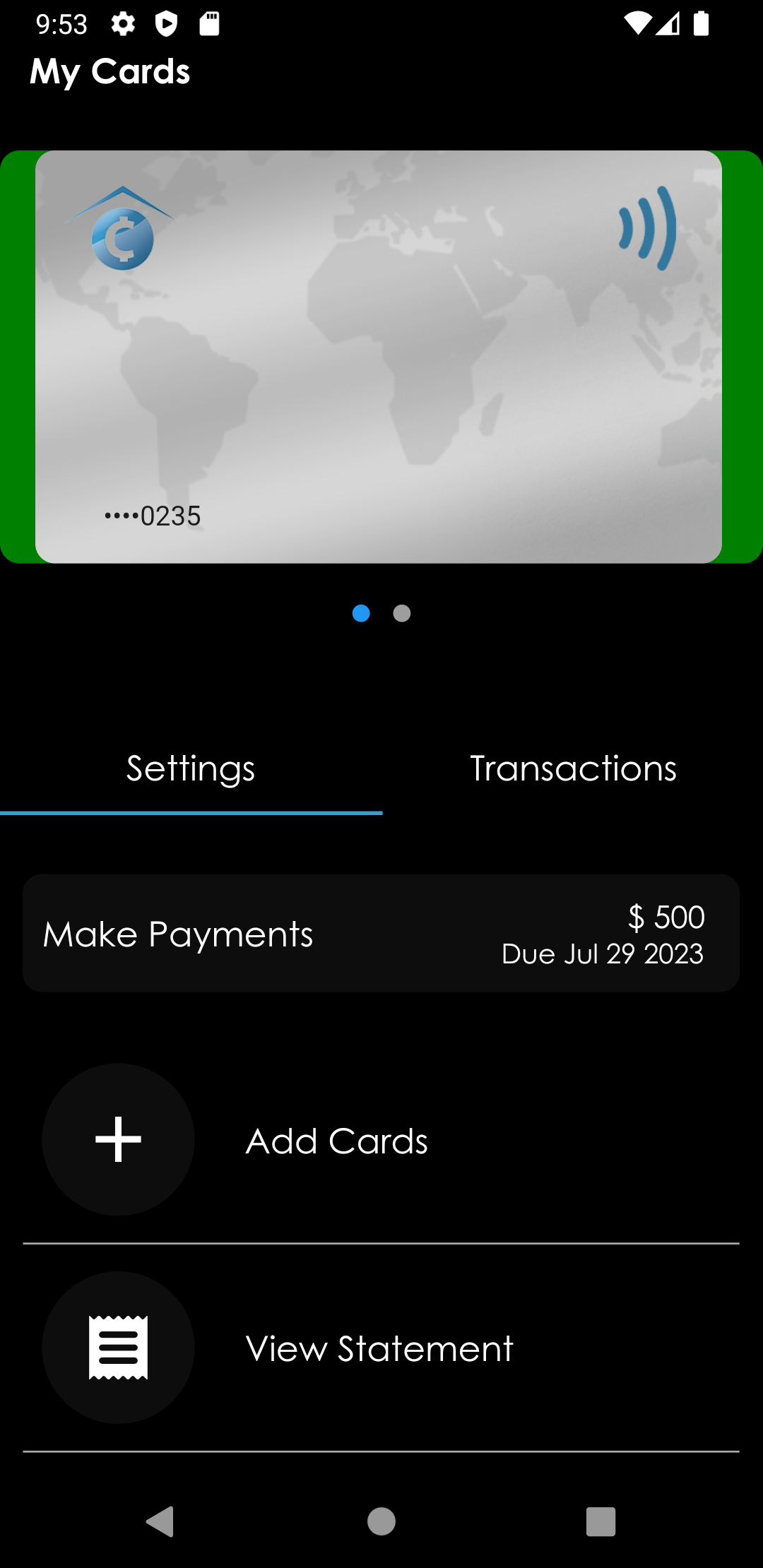The image size is (763, 1568).
Task: Go to the home screen
Action: pos(381,1521)
